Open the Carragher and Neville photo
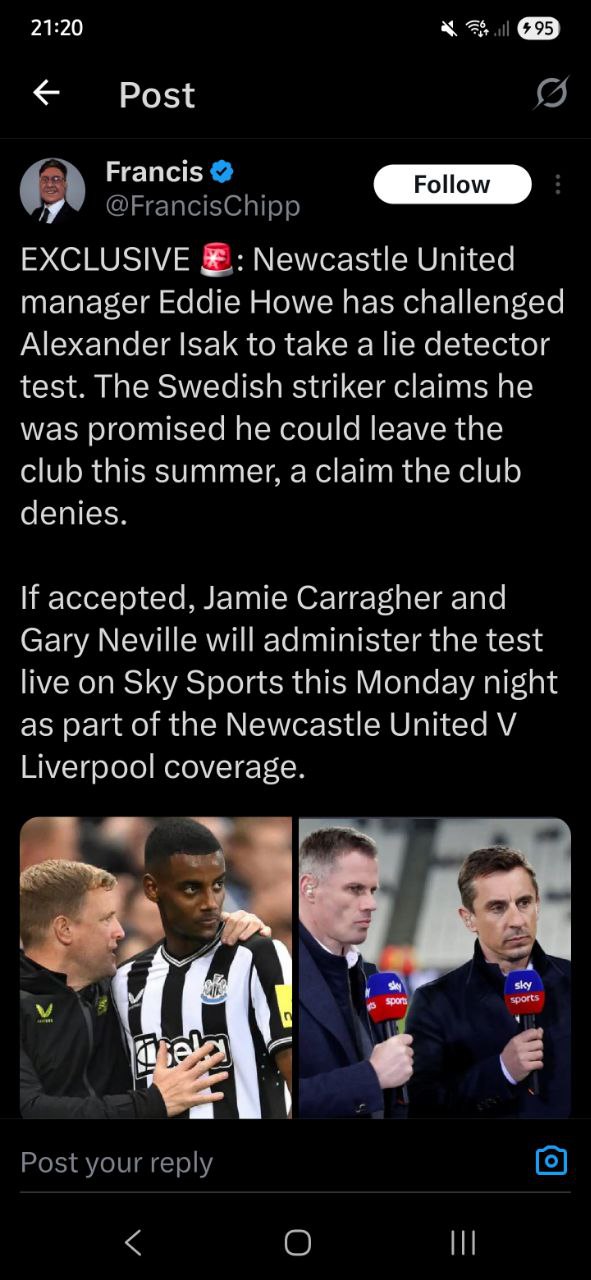Image resolution: width=591 pixels, height=1280 pixels. tap(435, 967)
